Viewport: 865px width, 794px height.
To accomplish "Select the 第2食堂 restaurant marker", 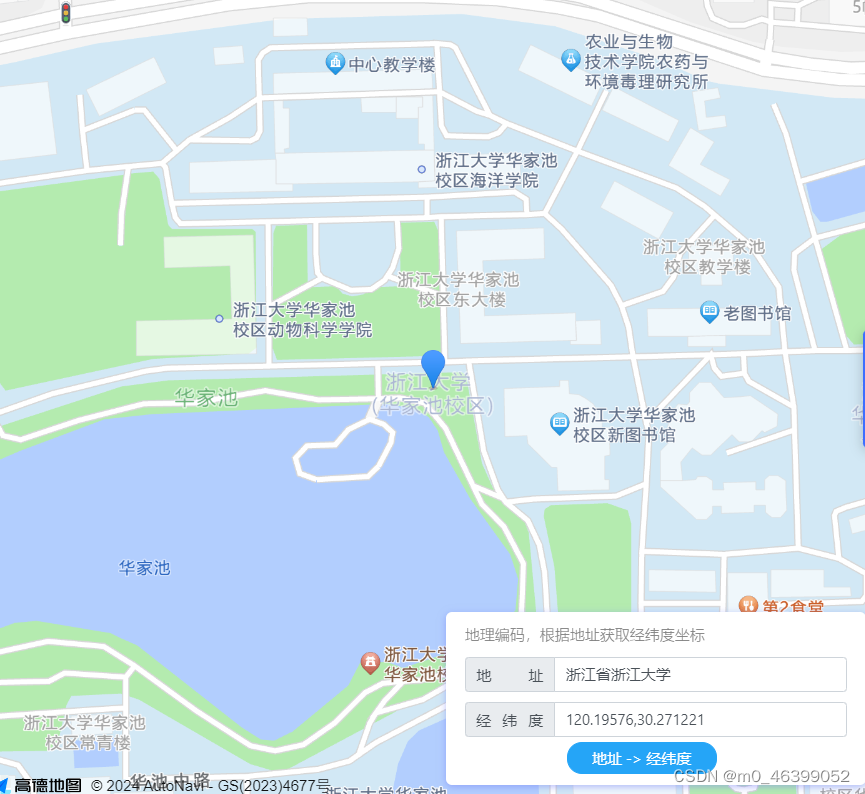I will [x=748, y=605].
